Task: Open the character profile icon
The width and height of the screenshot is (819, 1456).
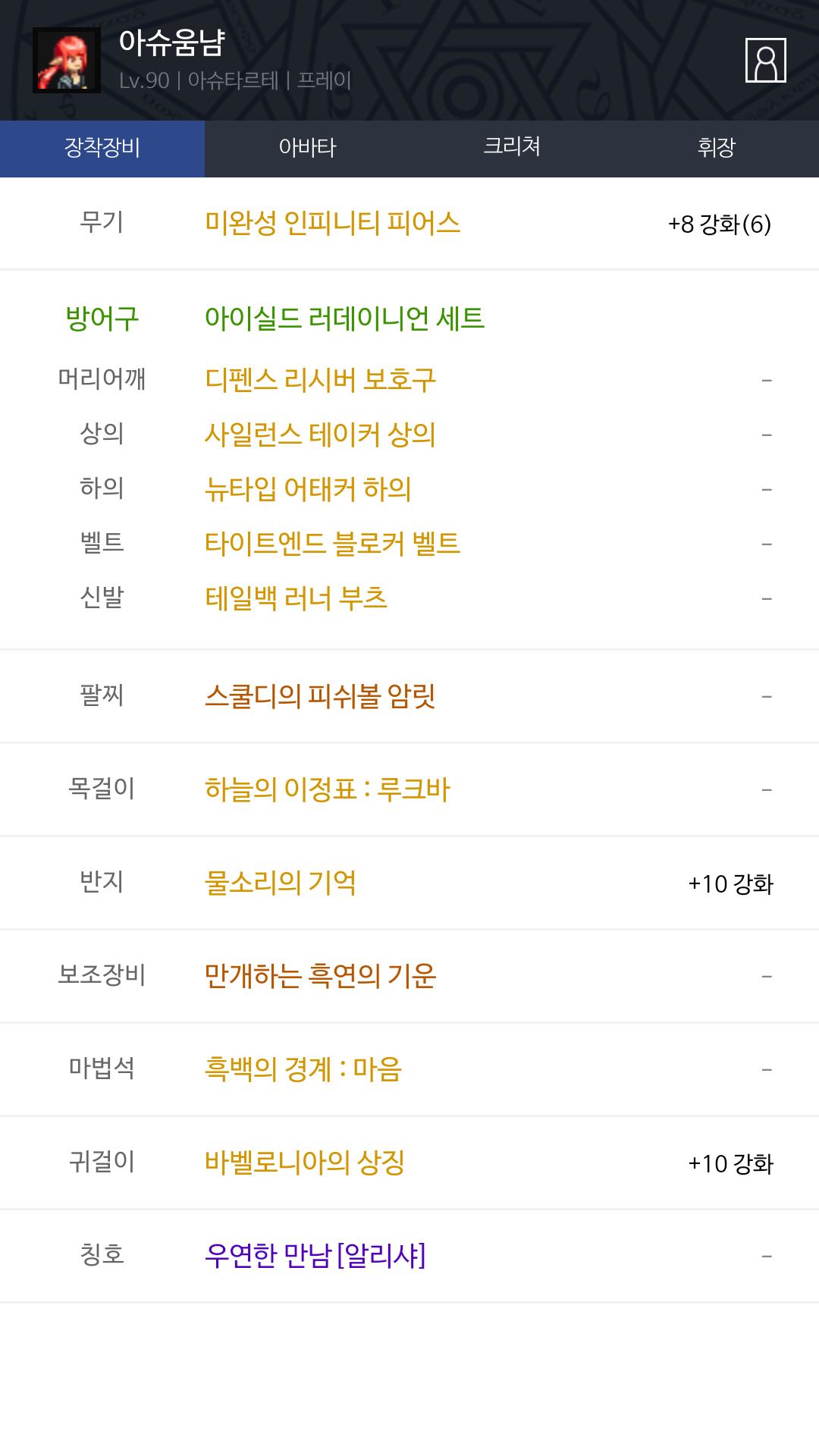Action: [x=765, y=60]
